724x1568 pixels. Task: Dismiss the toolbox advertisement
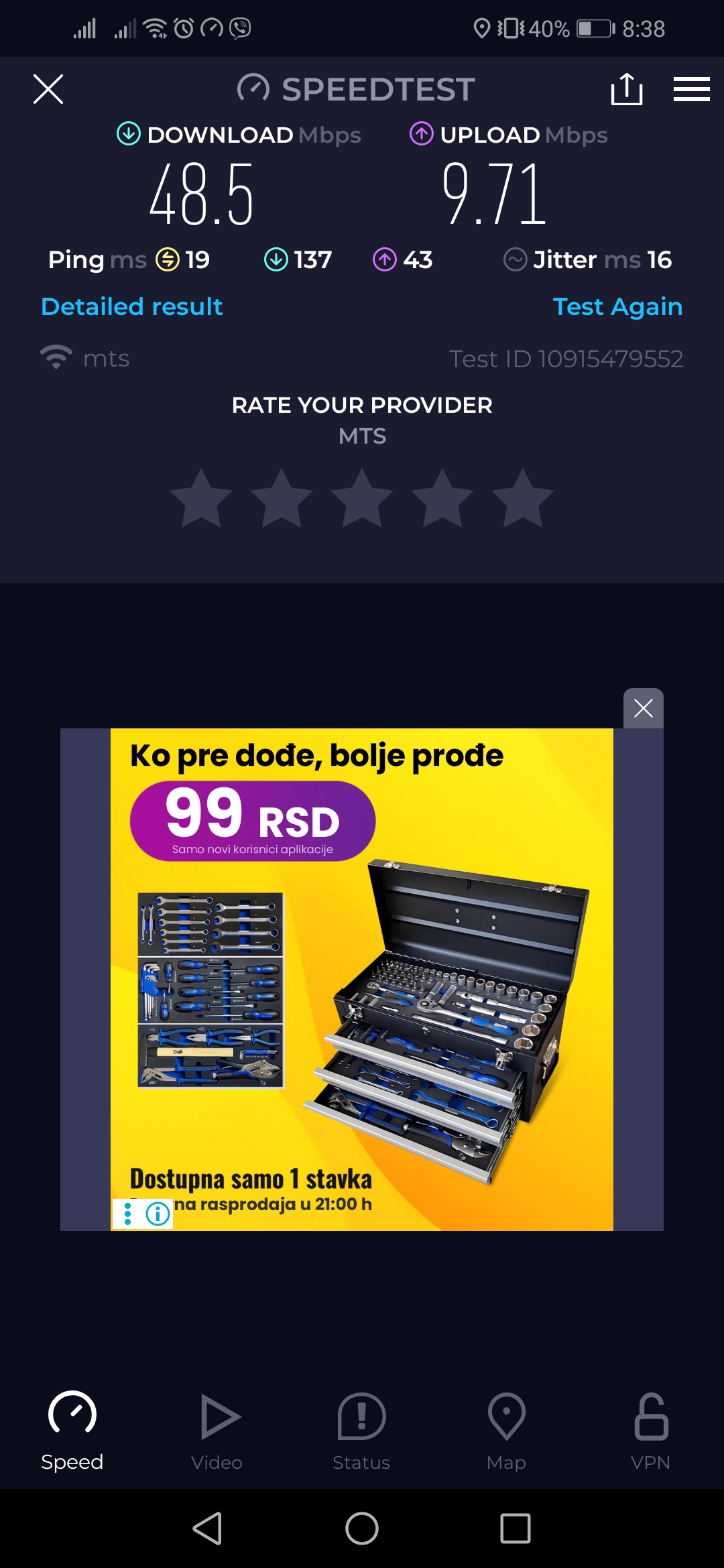pos(643,708)
